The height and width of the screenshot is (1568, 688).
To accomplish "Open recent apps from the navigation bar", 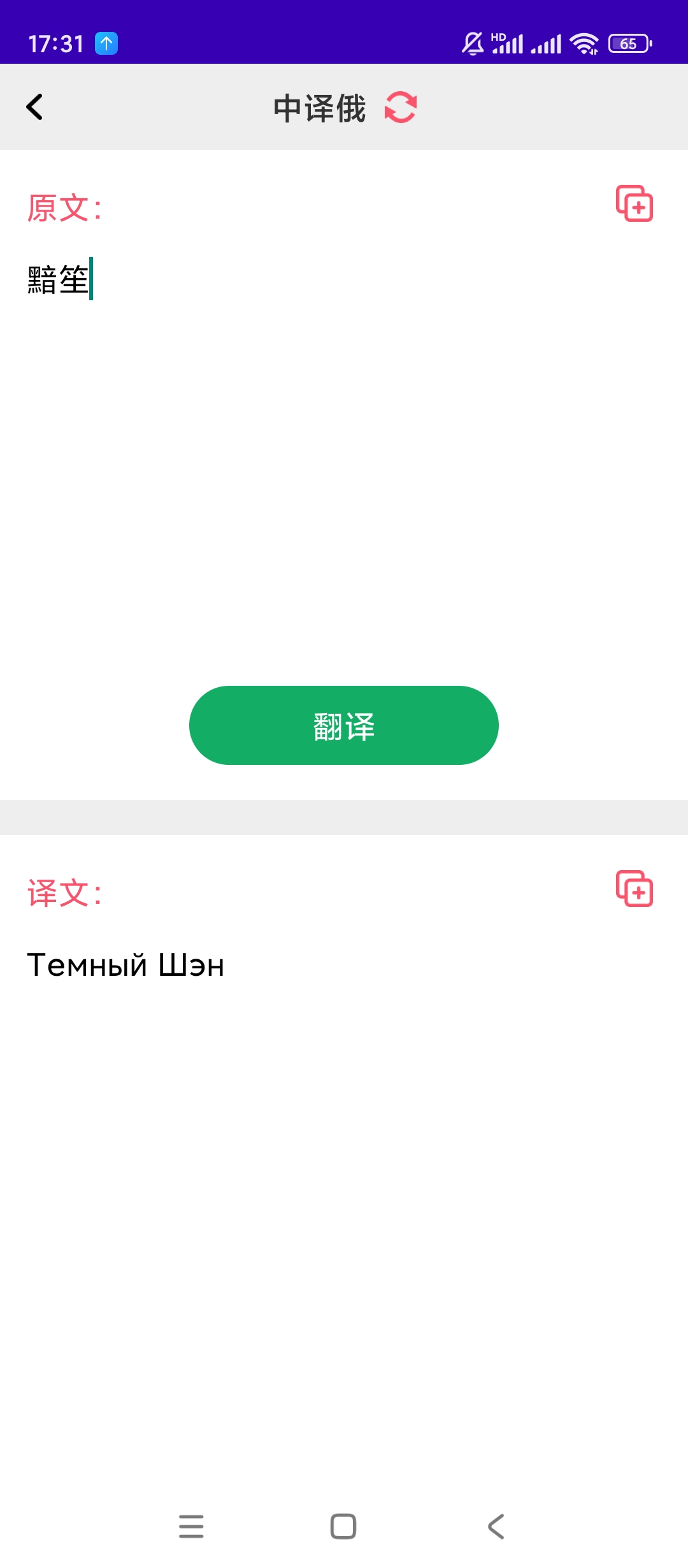I will coord(191,1527).
